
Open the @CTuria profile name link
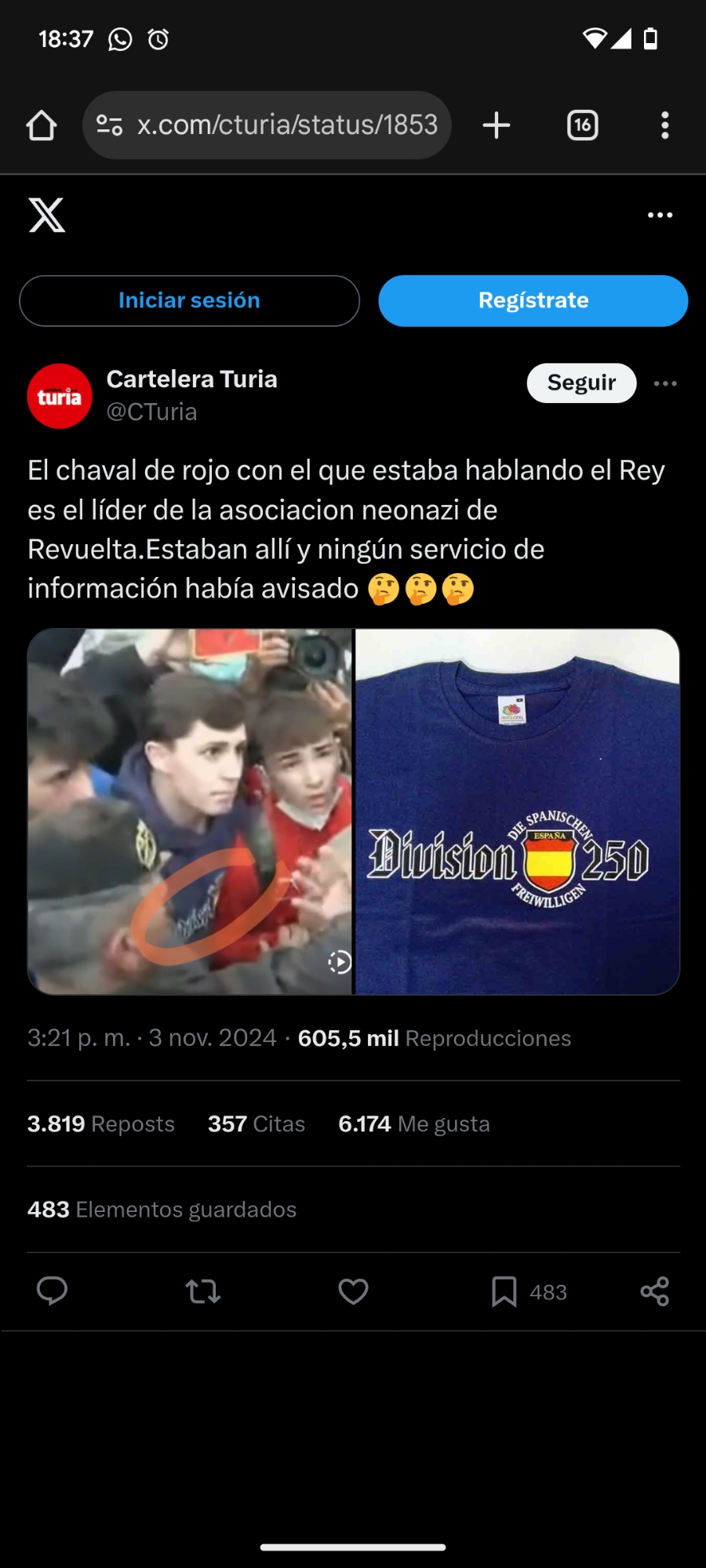coord(151,412)
